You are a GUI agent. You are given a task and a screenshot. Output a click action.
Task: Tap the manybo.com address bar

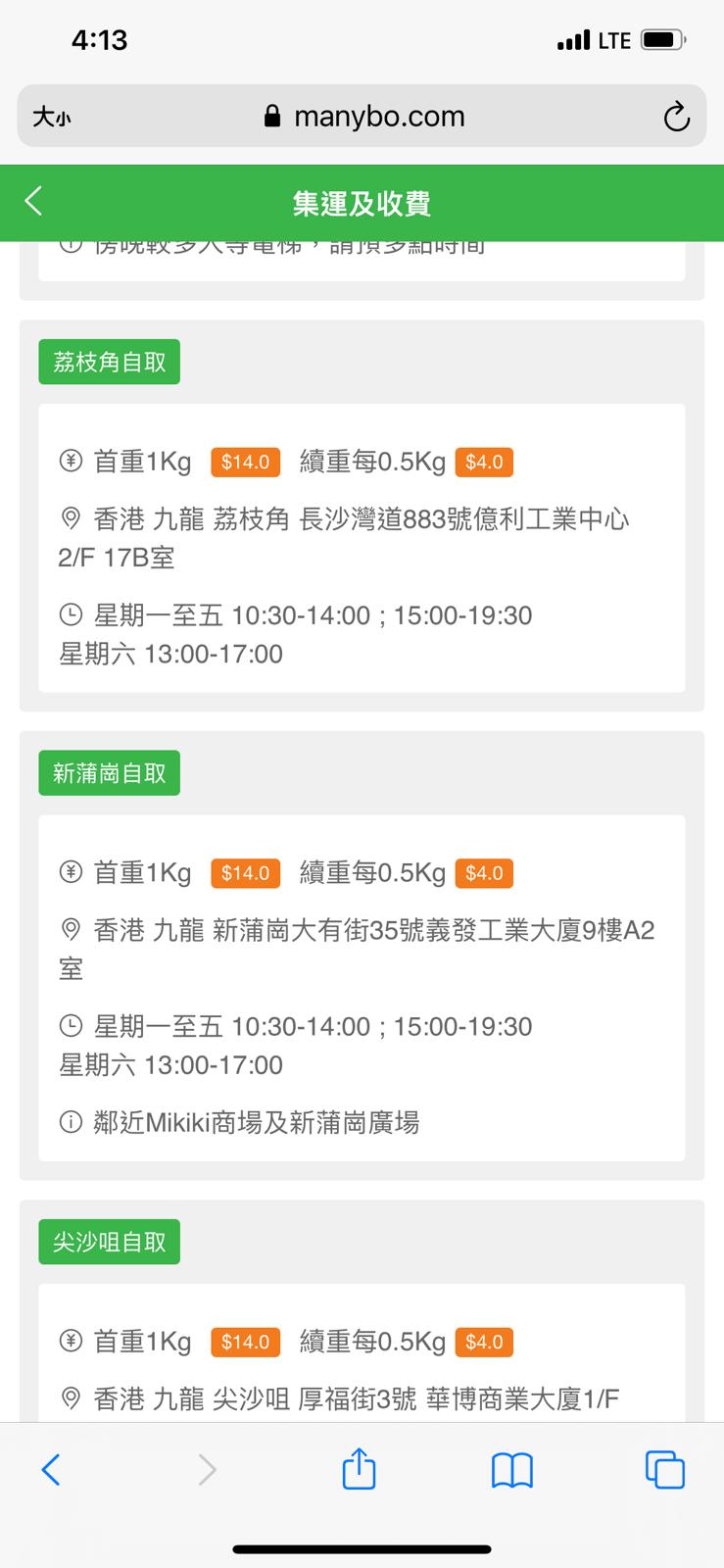pos(364,117)
